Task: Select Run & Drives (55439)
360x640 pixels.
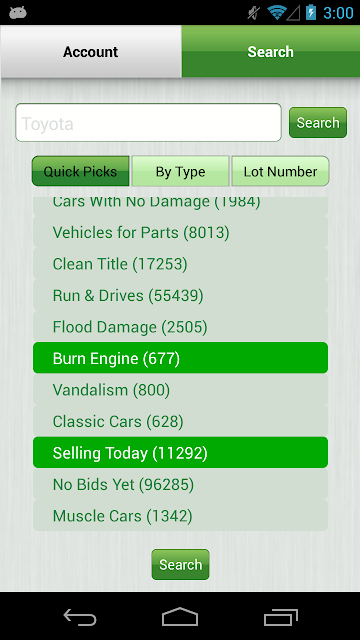Action: click(x=180, y=295)
